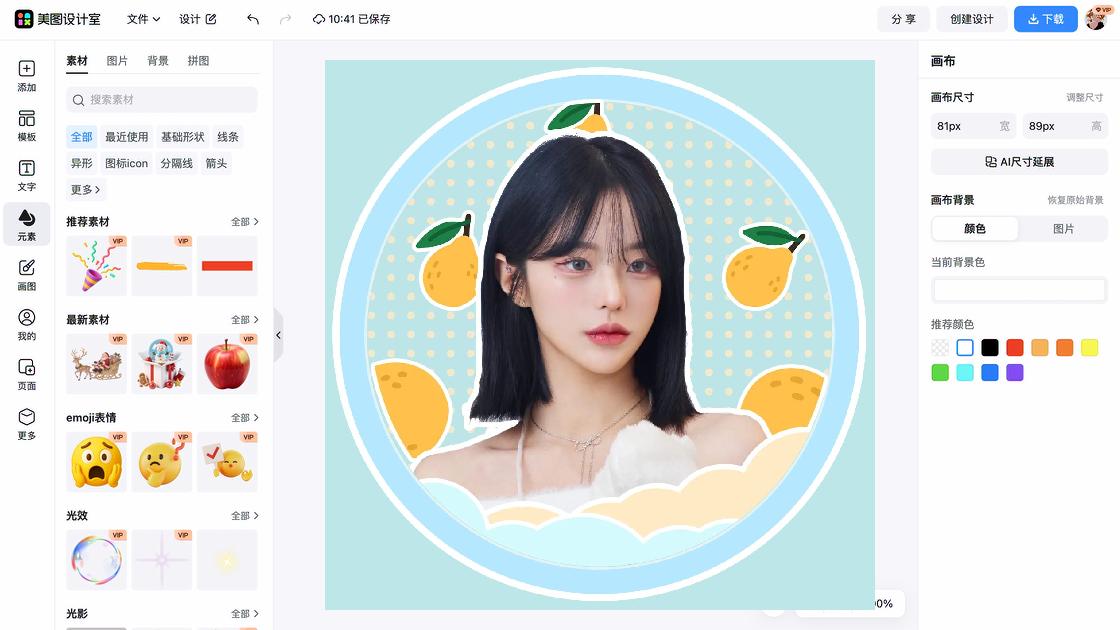Viewport: 1120px width, 630px height.
Task: Open 模板 in the left sidebar
Action: pos(27,126)
